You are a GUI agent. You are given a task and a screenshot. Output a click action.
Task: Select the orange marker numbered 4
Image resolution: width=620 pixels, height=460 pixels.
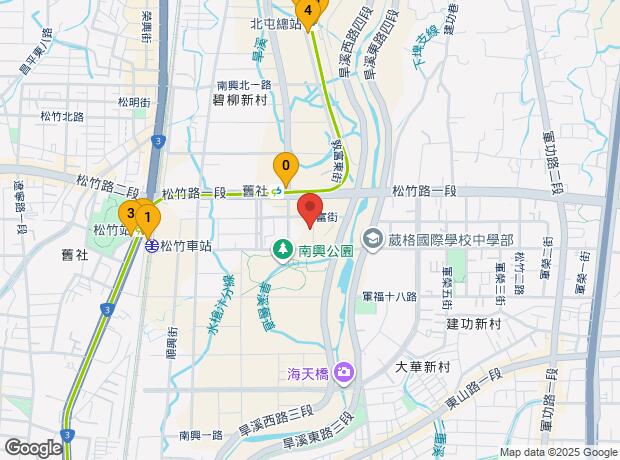click(x=310, y=13)
